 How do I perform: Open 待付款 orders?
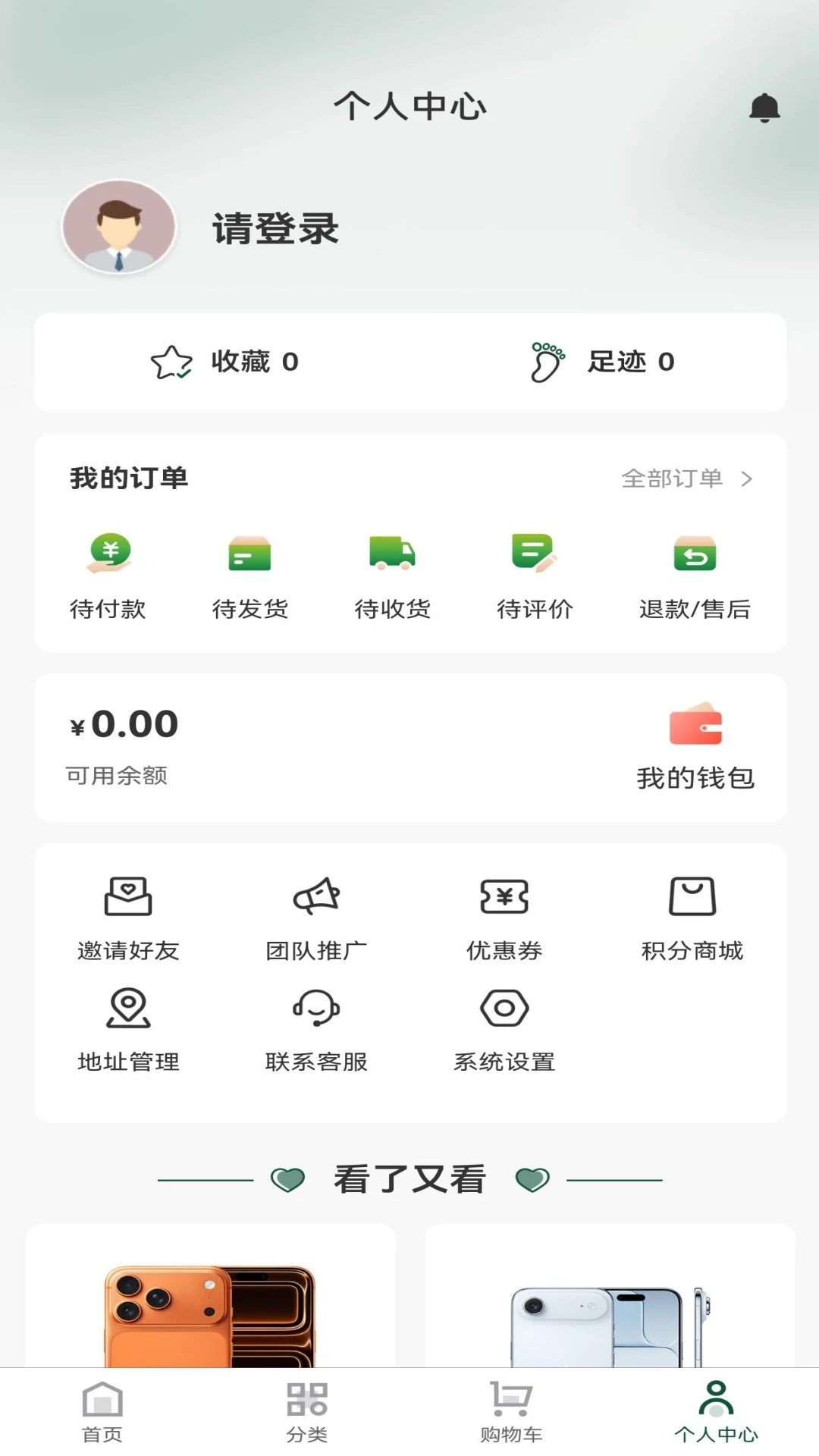click(x=108, y=576)
